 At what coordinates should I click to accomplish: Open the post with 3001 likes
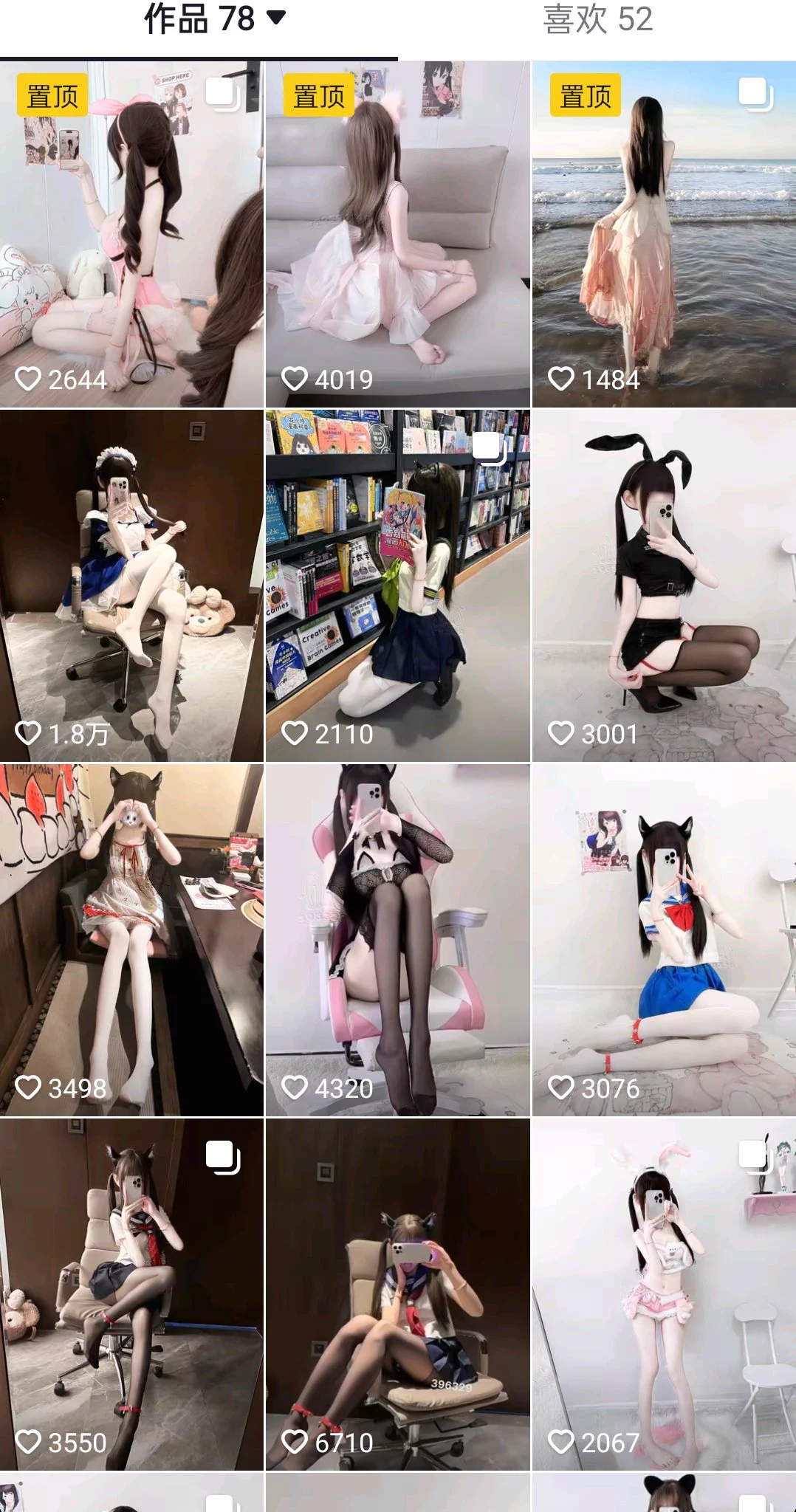pos(663,585)
